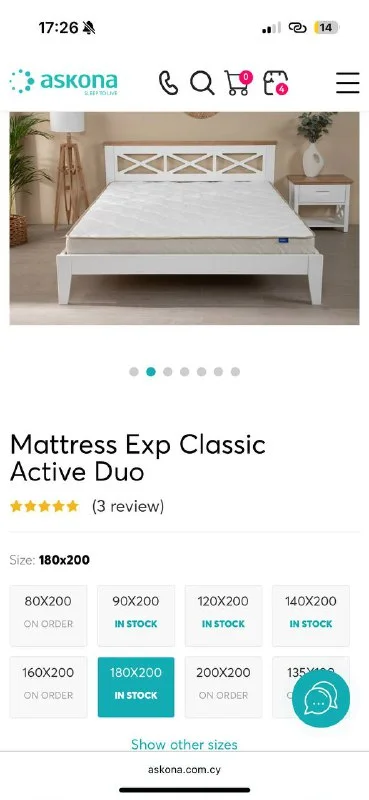Go to the Askona home logo
Image resolution: width=369 pixels, height=800 pixels.
point(64,82)
